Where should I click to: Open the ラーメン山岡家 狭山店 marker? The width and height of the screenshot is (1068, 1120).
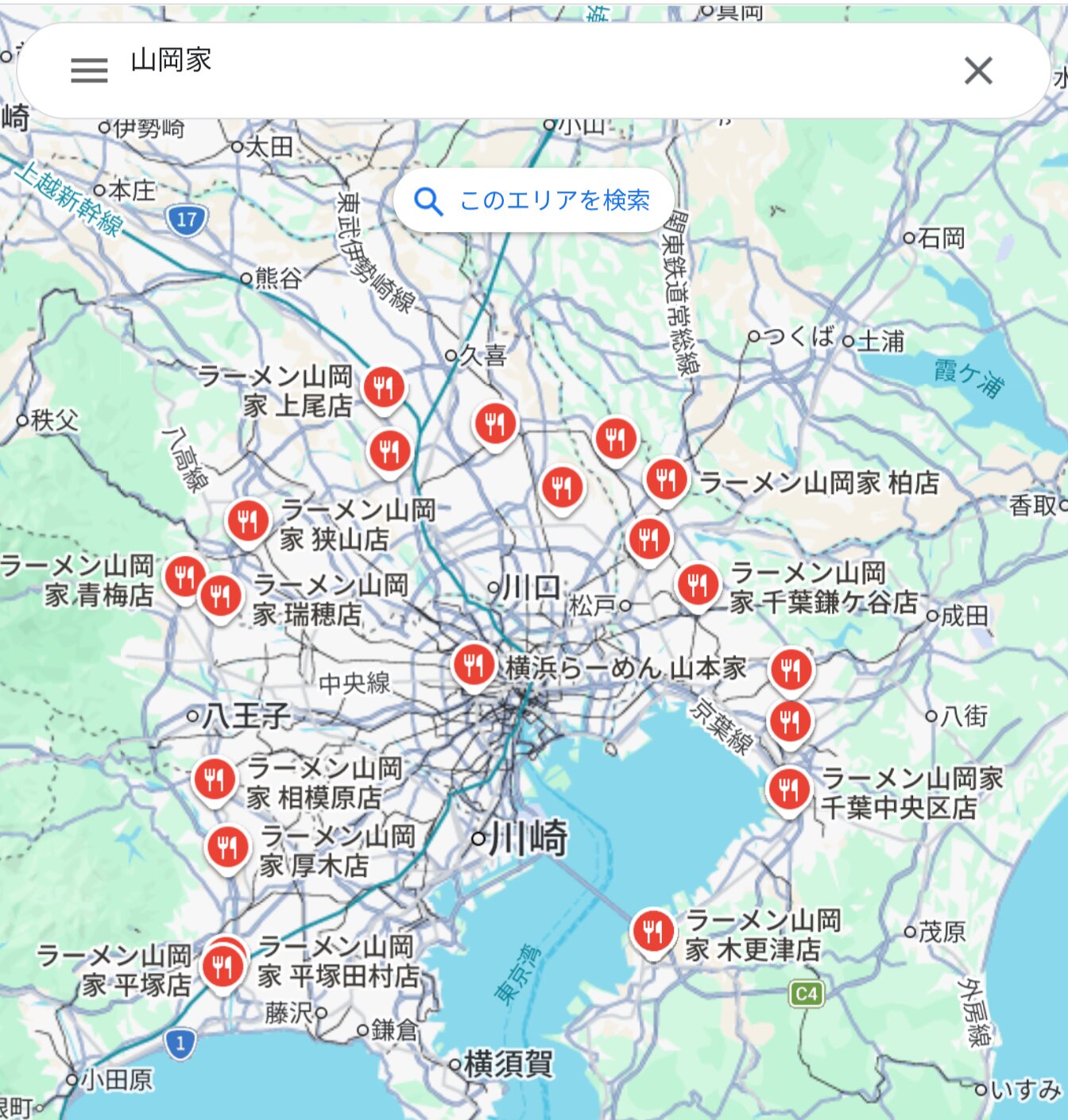pos(247,521)
